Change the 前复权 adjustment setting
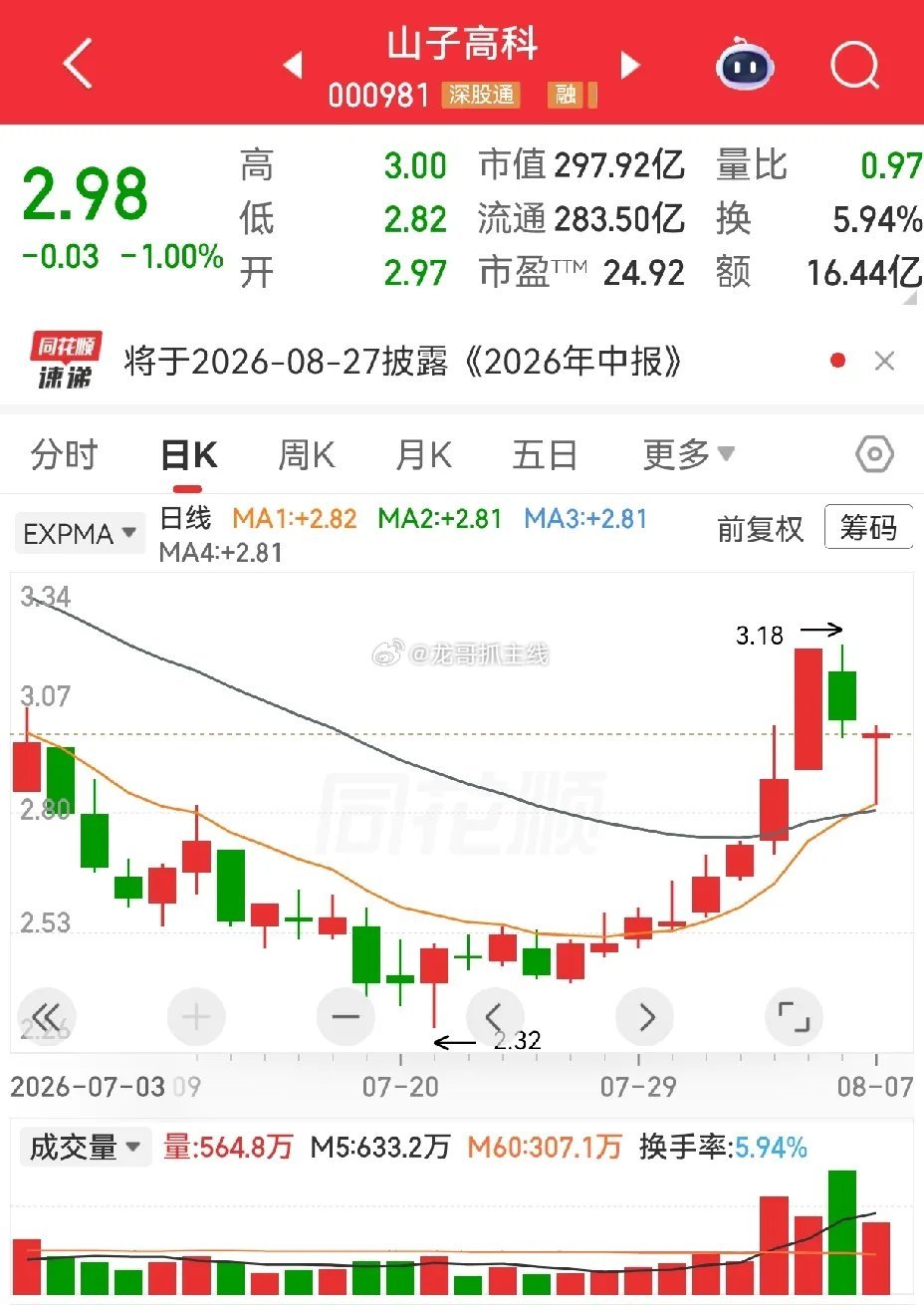The width and height of the screenshot is (924, 1305). tap(760, 529)
